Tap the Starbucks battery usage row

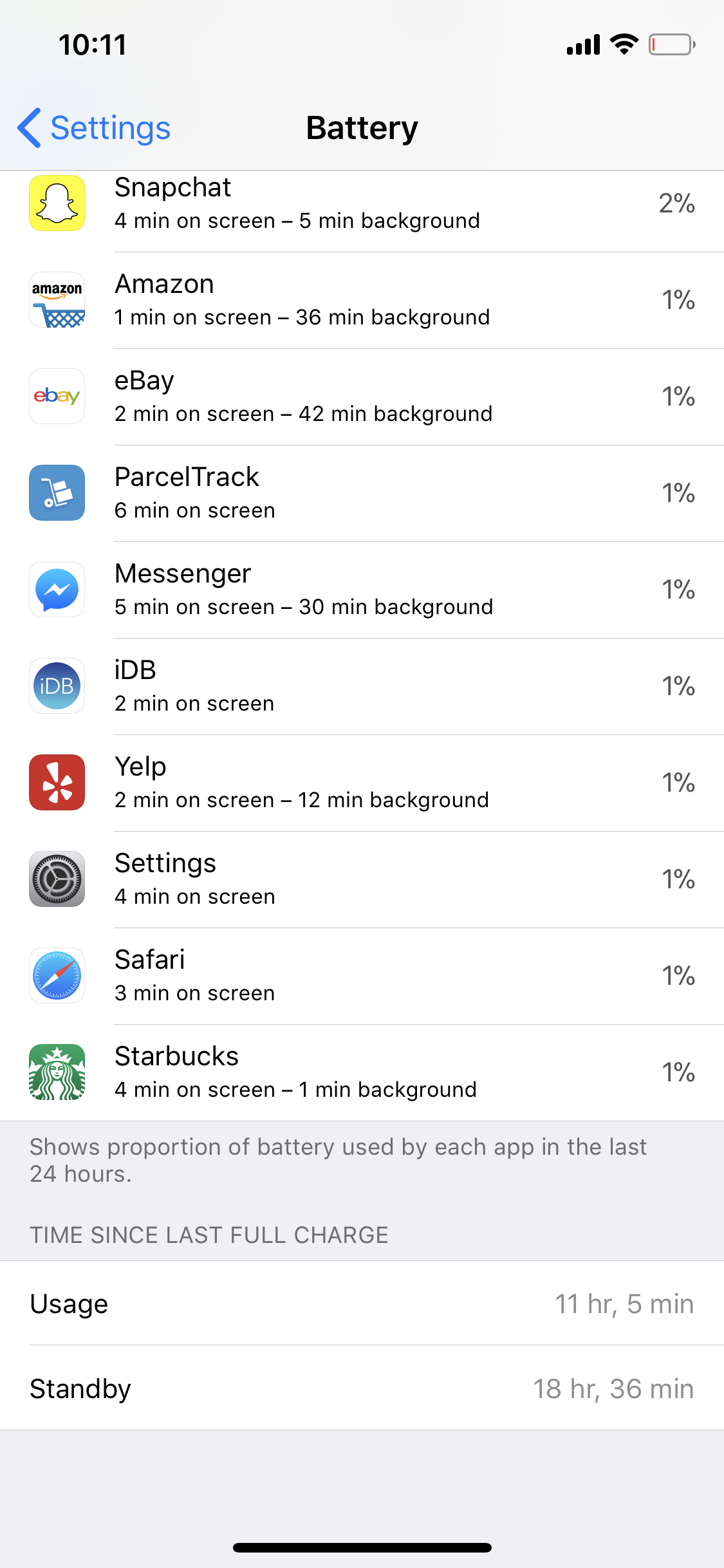[362, 1072]
